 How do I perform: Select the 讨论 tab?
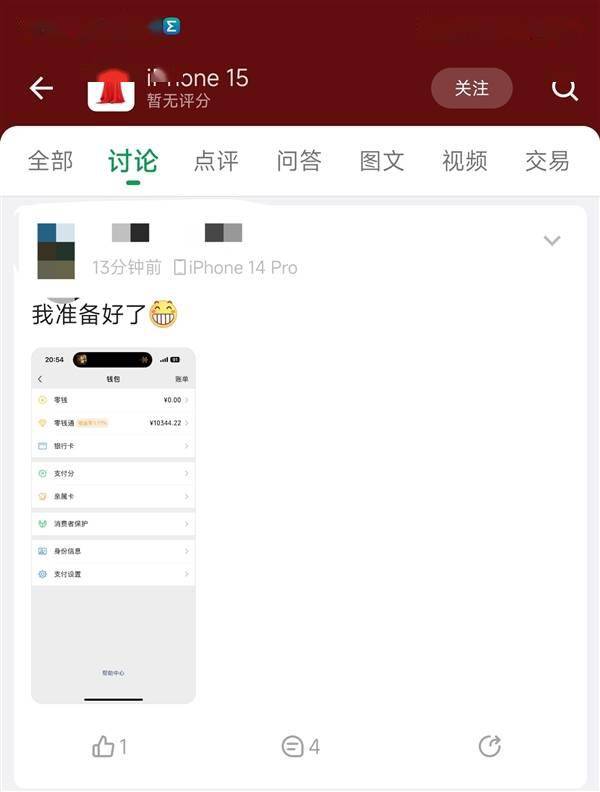point(133,161)
